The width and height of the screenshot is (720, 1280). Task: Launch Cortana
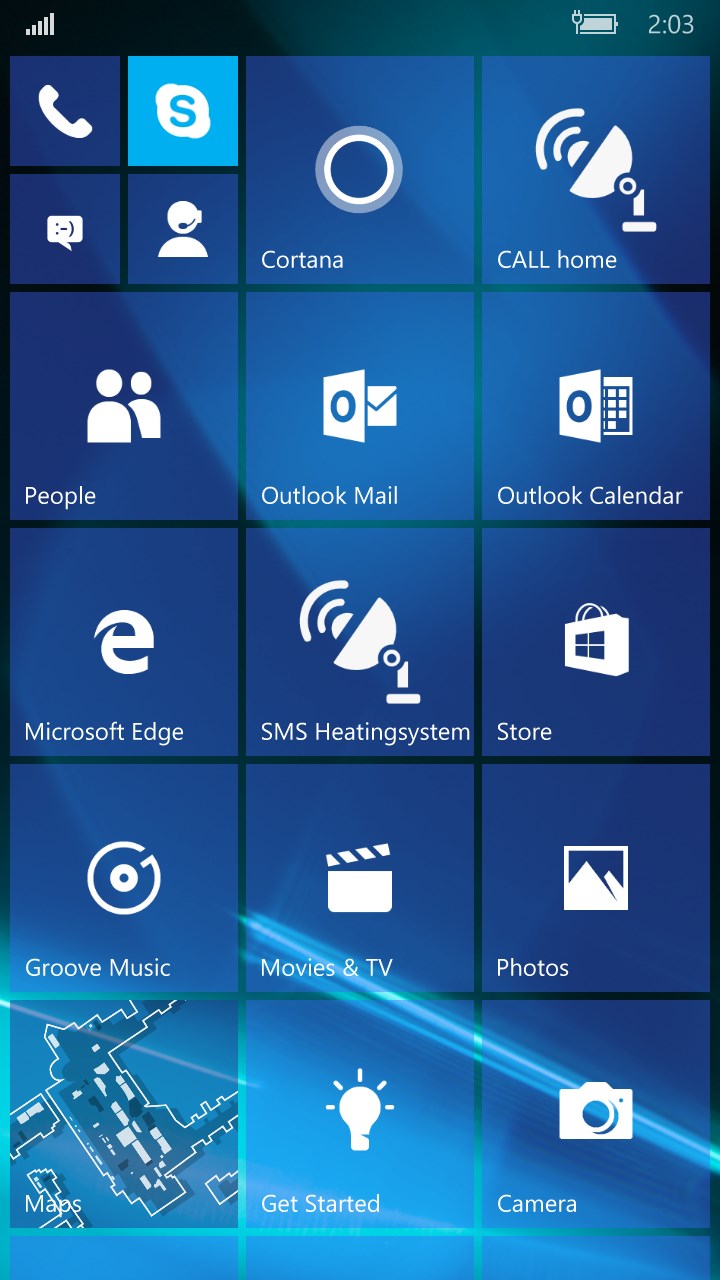pyautogui.click(x=360, y=170)
